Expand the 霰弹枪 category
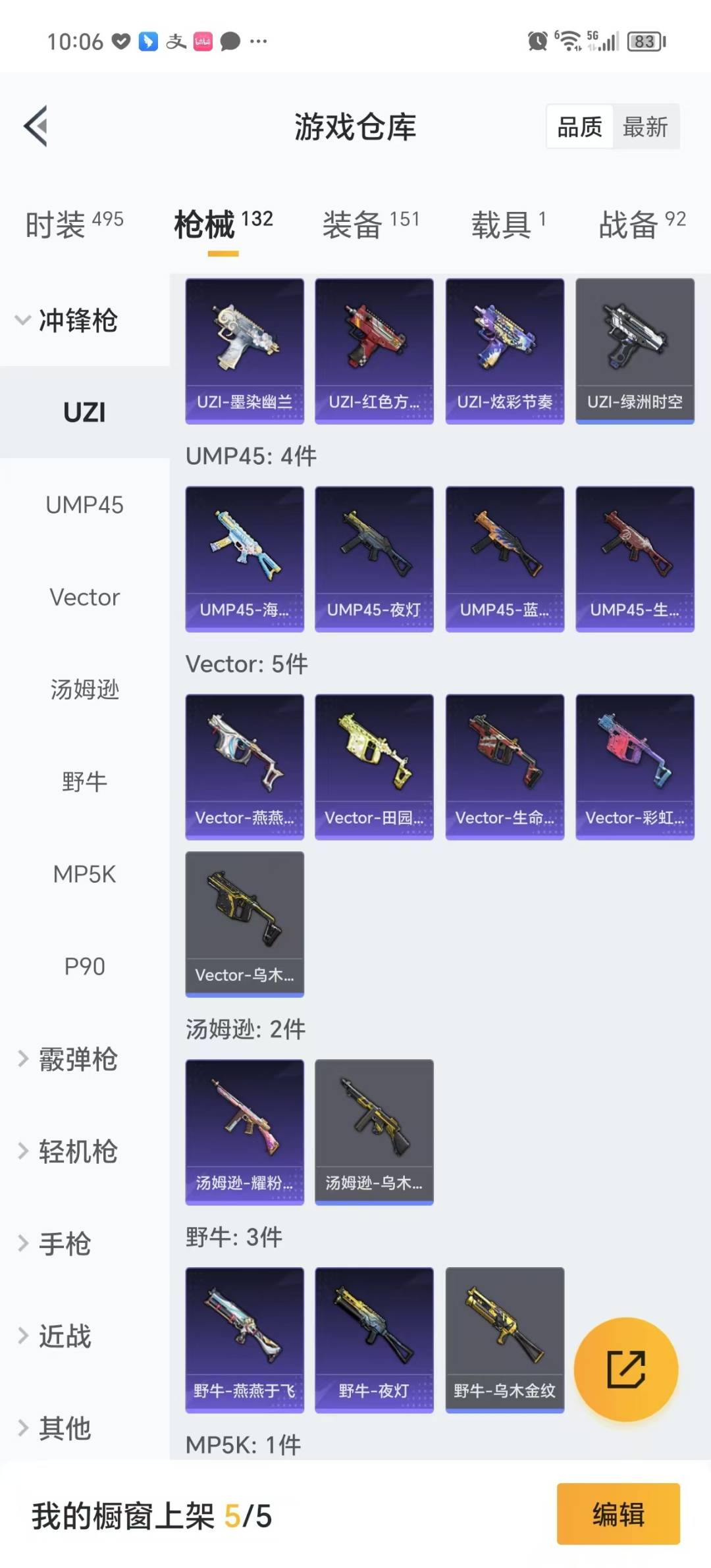The height and width of the screenshot is (1568, 711). click(66, 1059)
